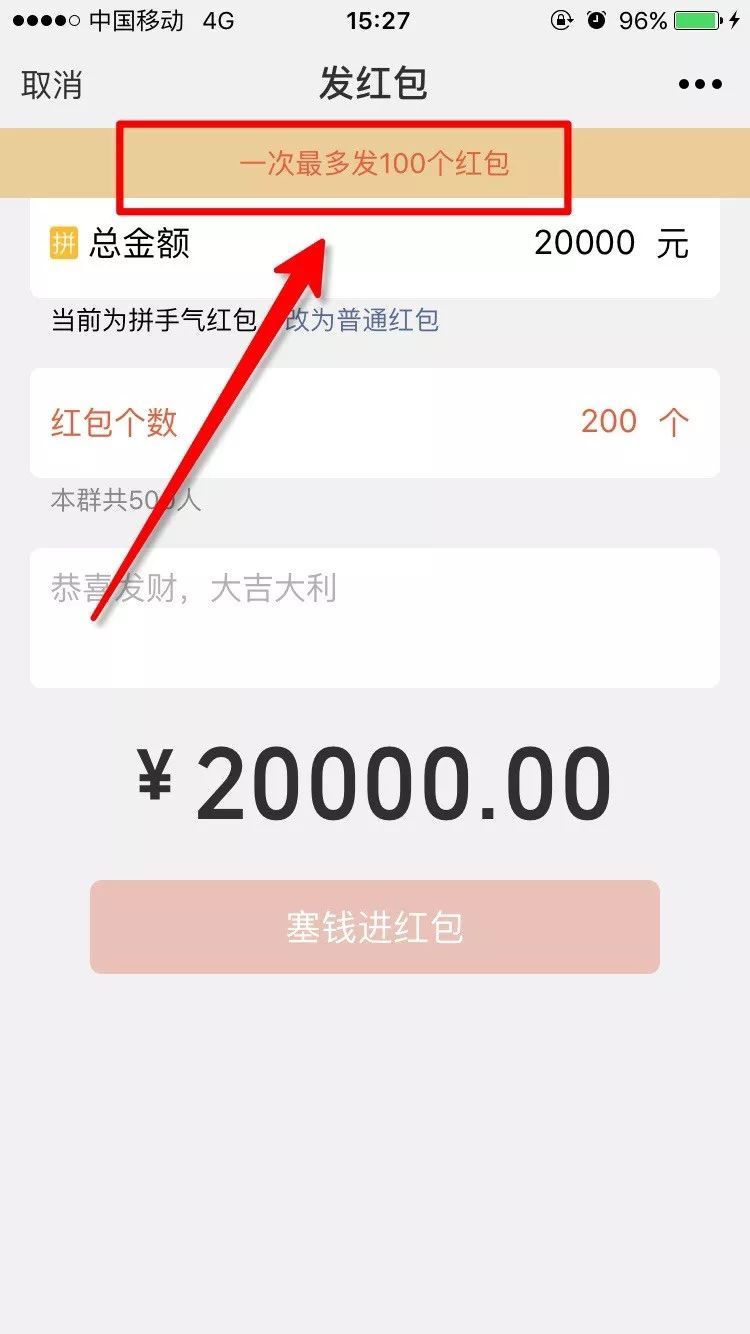Edit the 总金额 amount field
750x1334 pixels.
[x=583, y=243]
